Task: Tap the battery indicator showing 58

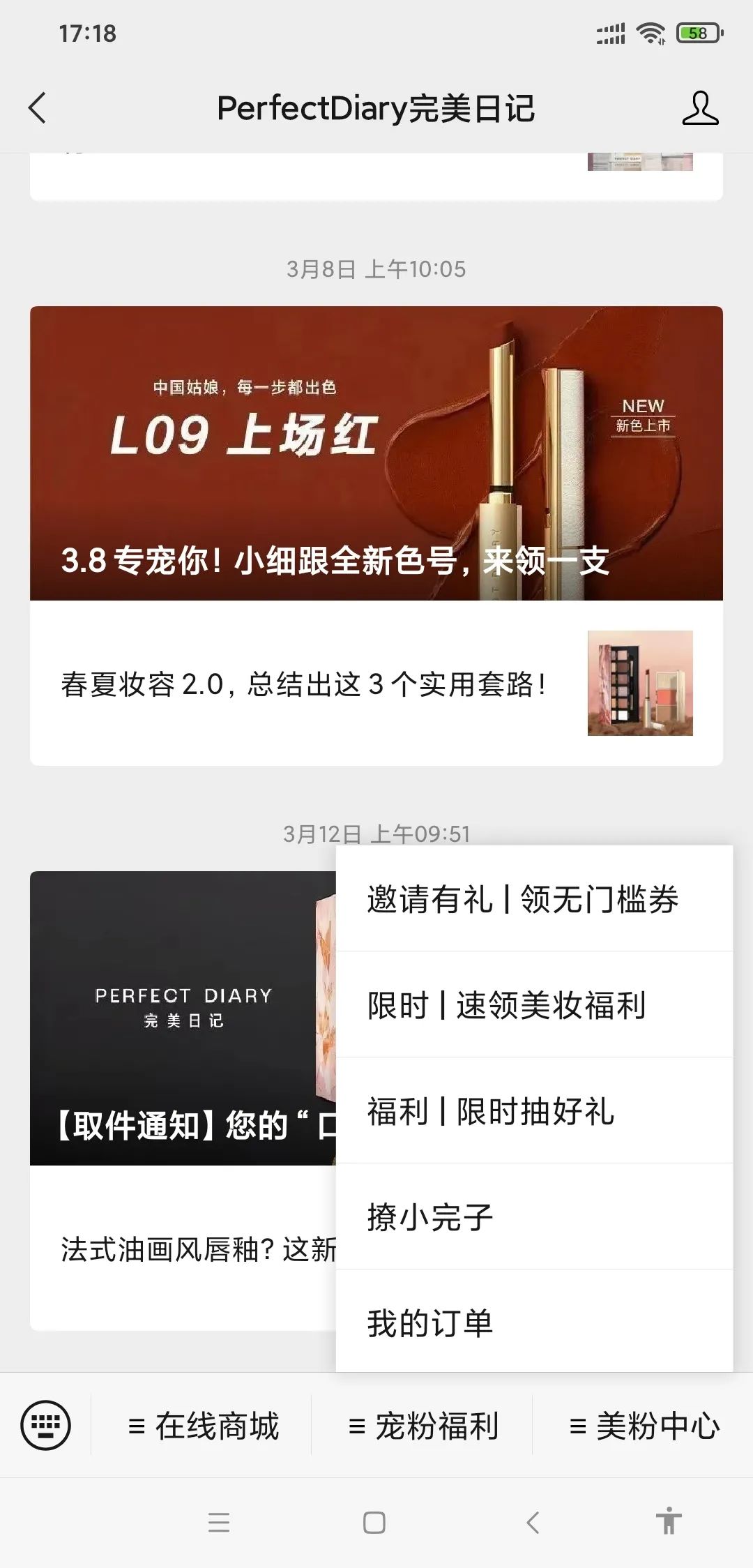Action: point(695,31)
